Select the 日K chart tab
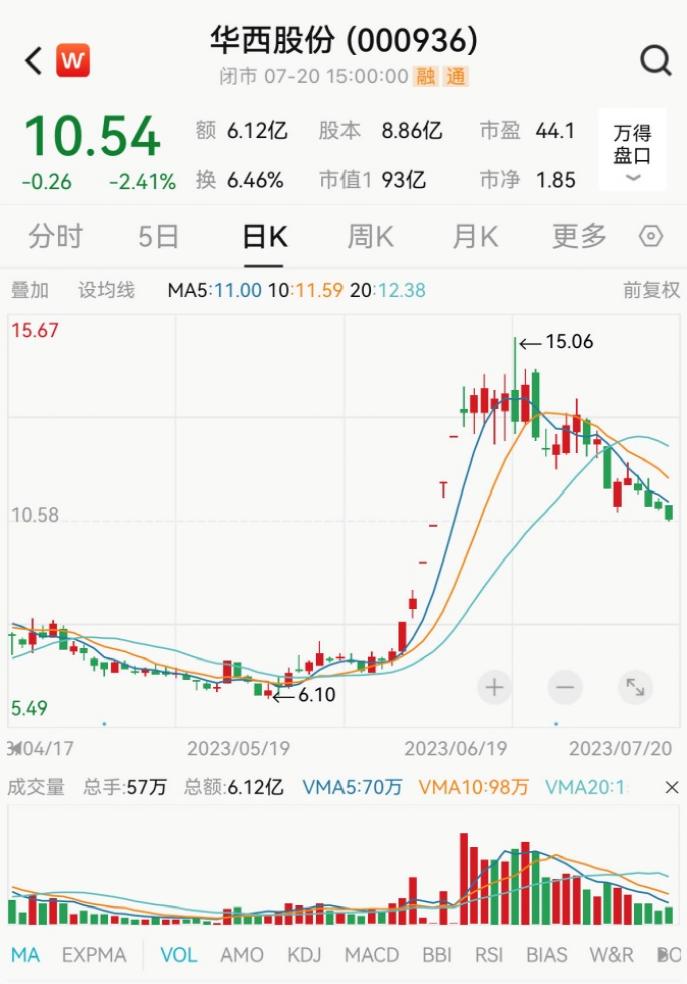Image resolution: width=687 pixels, height=984 pixels. 265,237
